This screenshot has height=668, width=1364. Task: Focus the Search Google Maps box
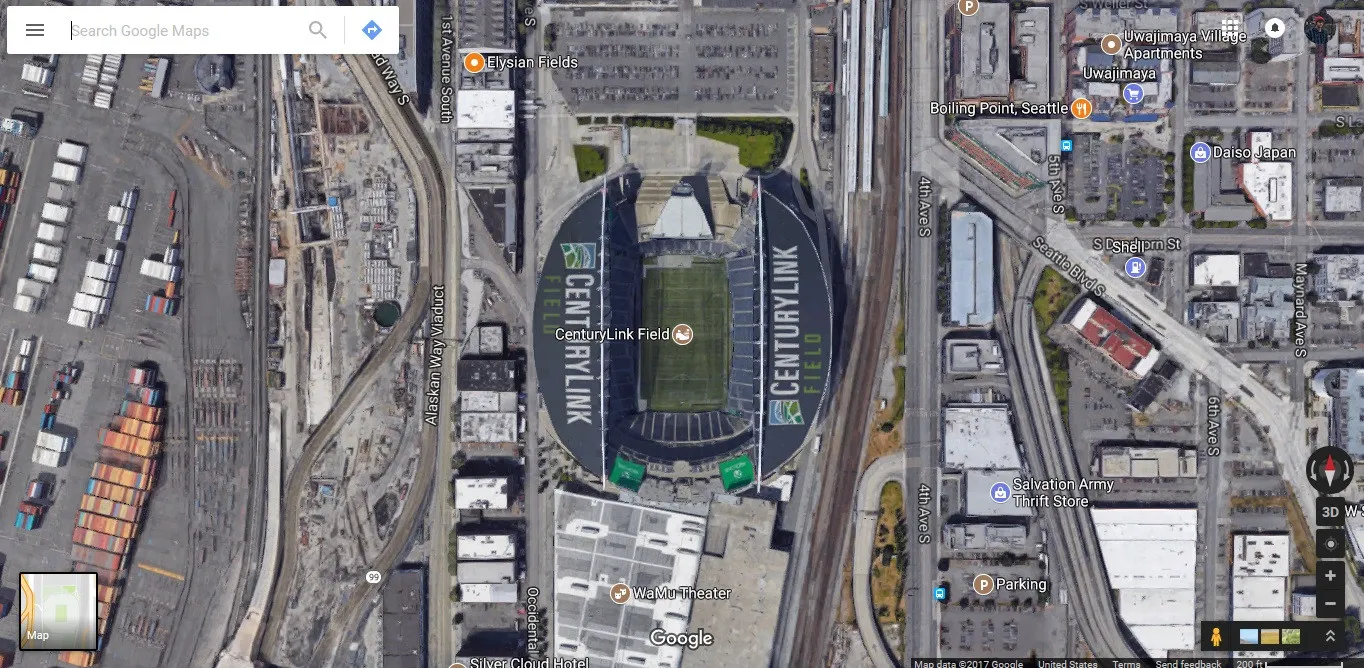point(185,31)
